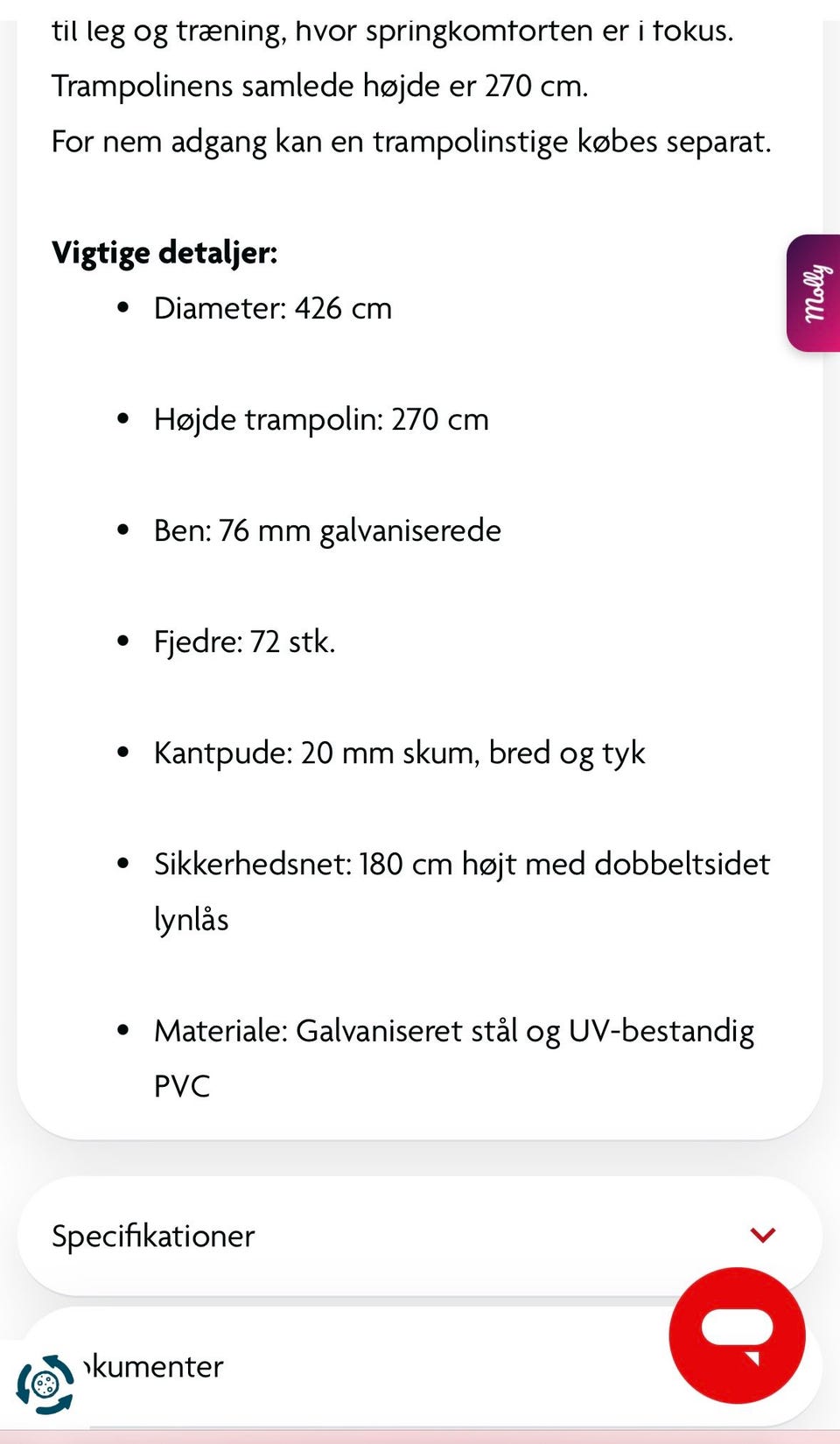The height and width of the screenshot is (1444, 840).
Task: Switch to the Dokumenter tab
Action: coord(152,1366)
